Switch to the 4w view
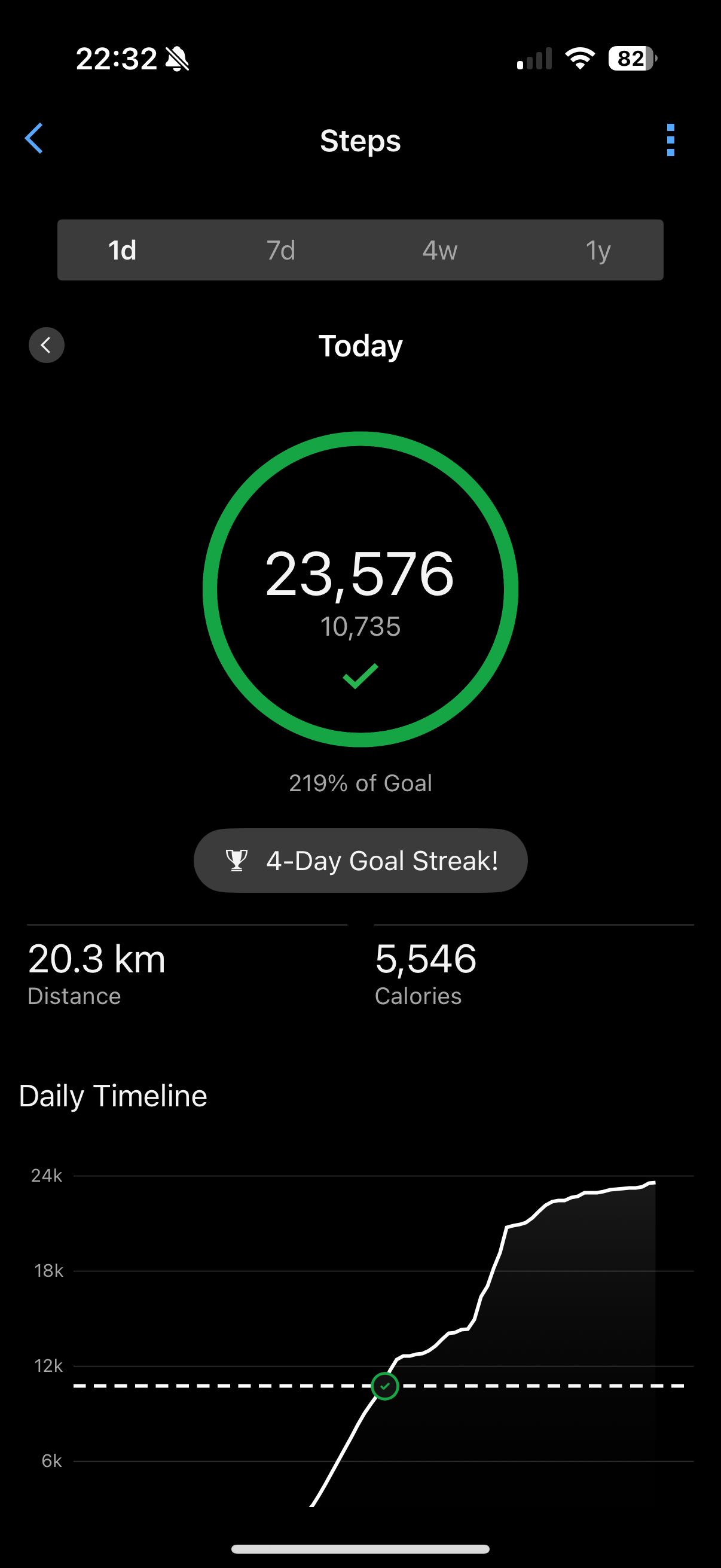 [x=440, y=250]
